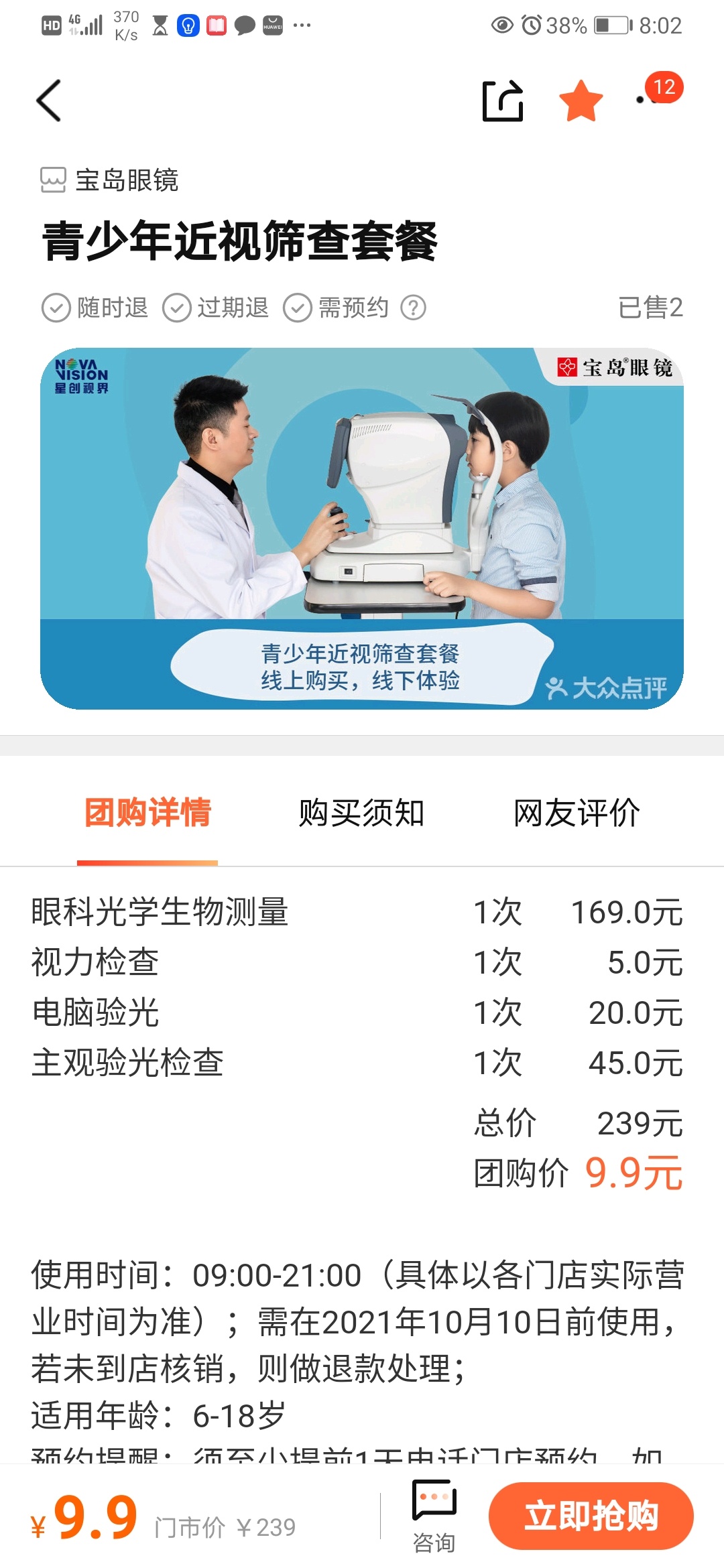Share this screening package
Image resolution: width=724 pixels, height=1568 pixels.
(x=503, y=101)
